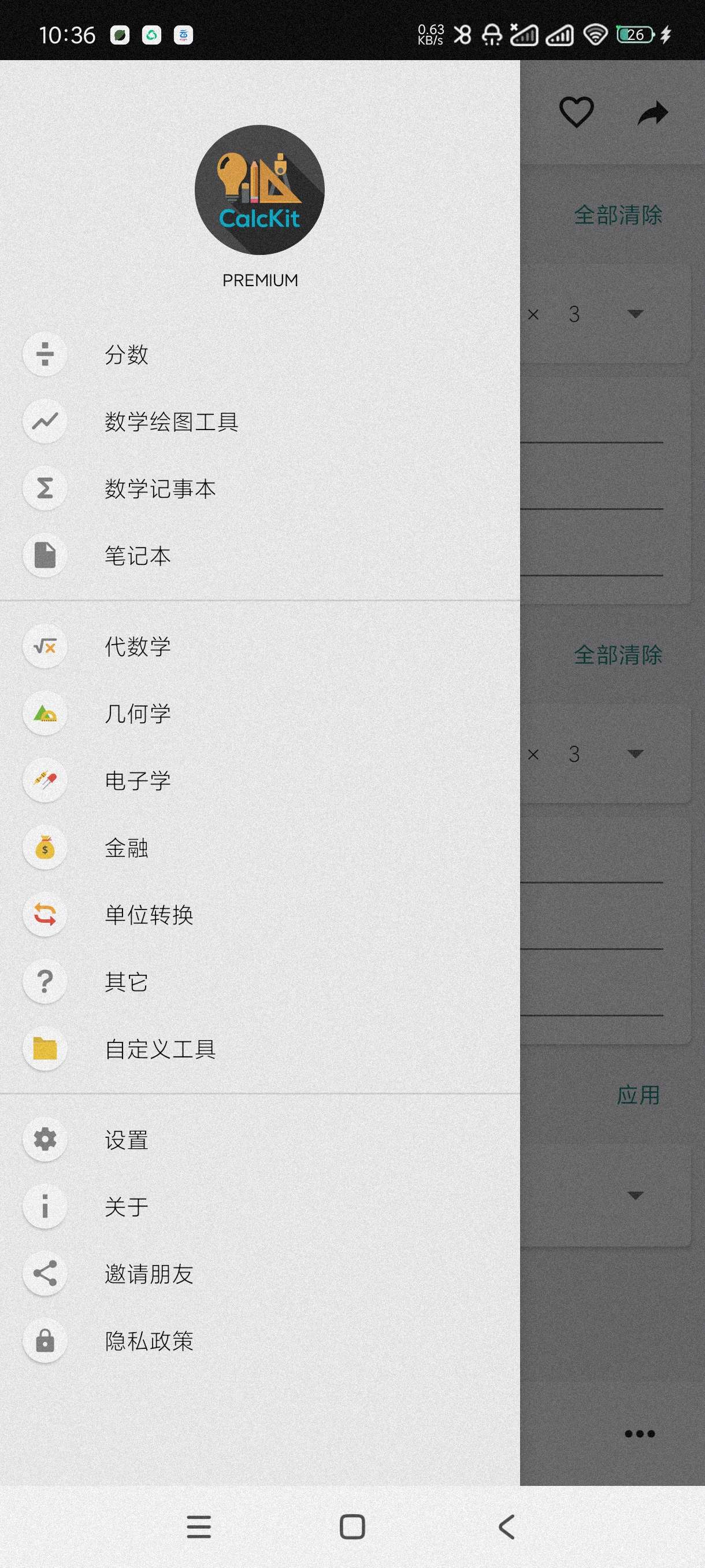705x1568 pixels.
Task: Open the three-dot more options
Action: pyautogui.click(x=639, y=1433)
